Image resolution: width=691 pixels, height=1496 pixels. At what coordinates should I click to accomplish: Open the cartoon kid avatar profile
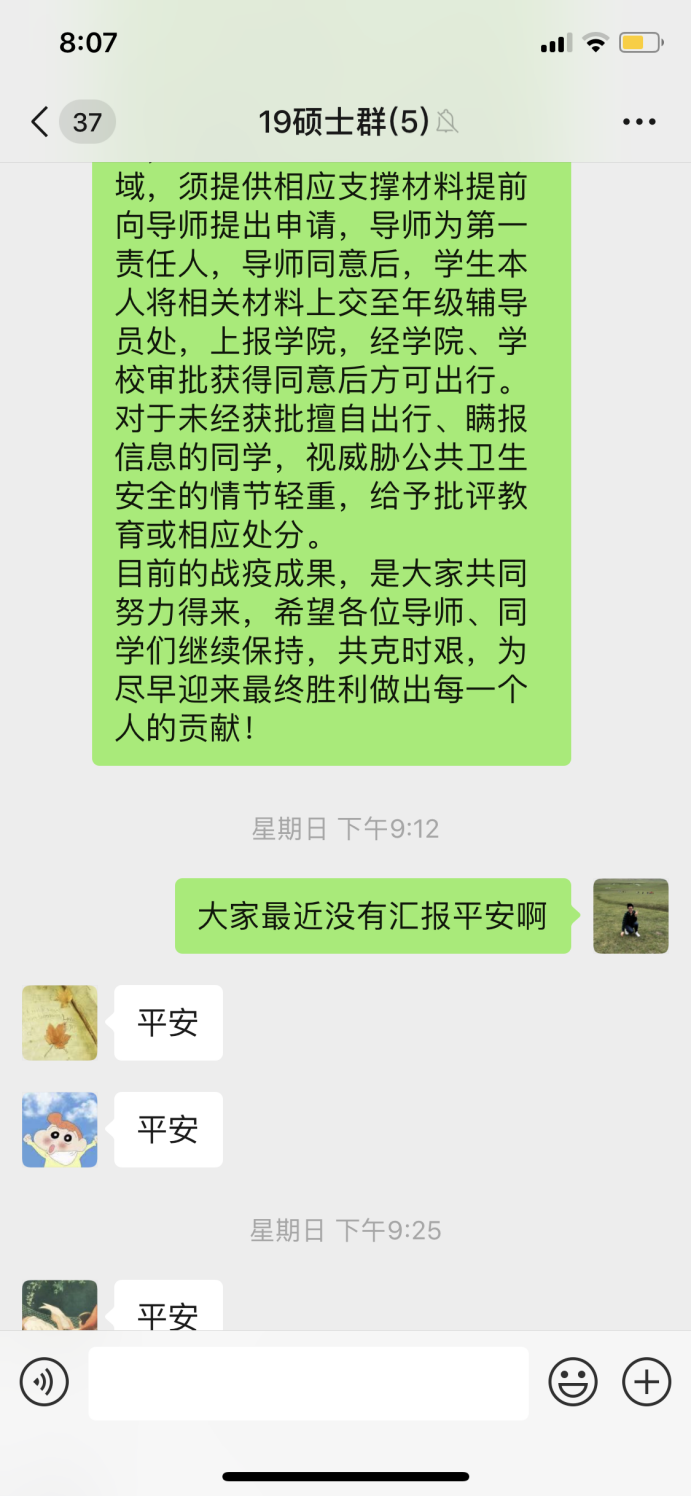point(60,1129)
